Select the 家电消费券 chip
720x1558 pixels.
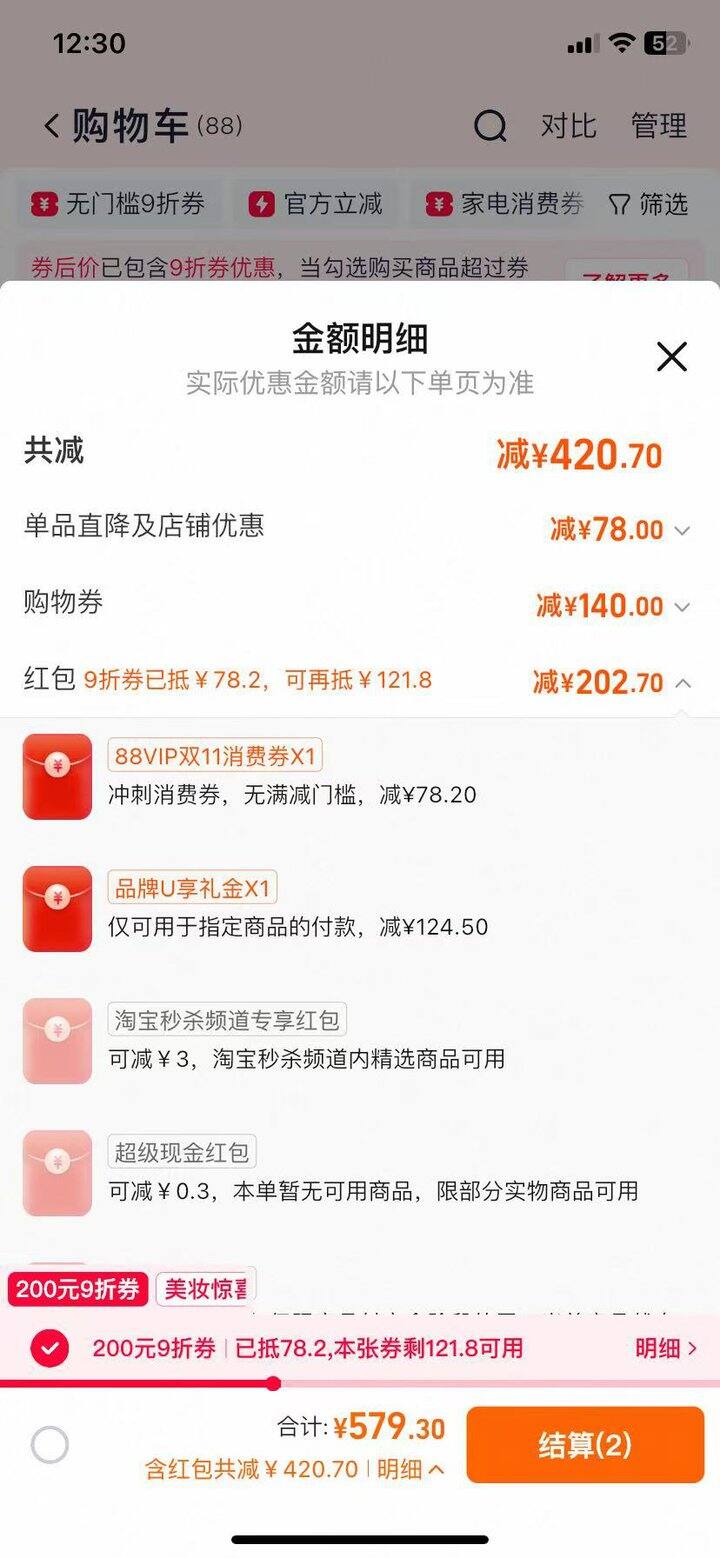(505, 204)
